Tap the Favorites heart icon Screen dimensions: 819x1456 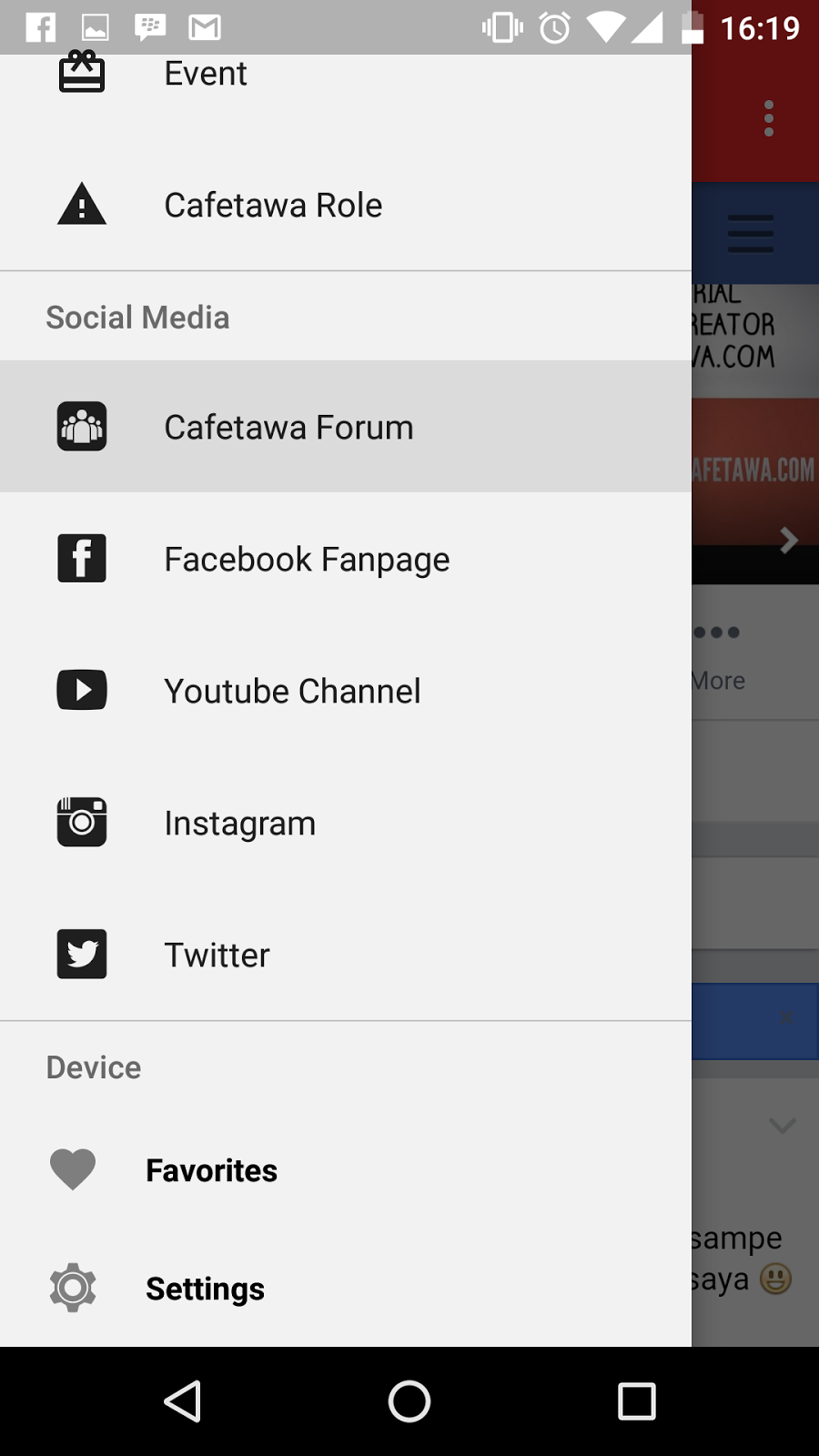73,1169
